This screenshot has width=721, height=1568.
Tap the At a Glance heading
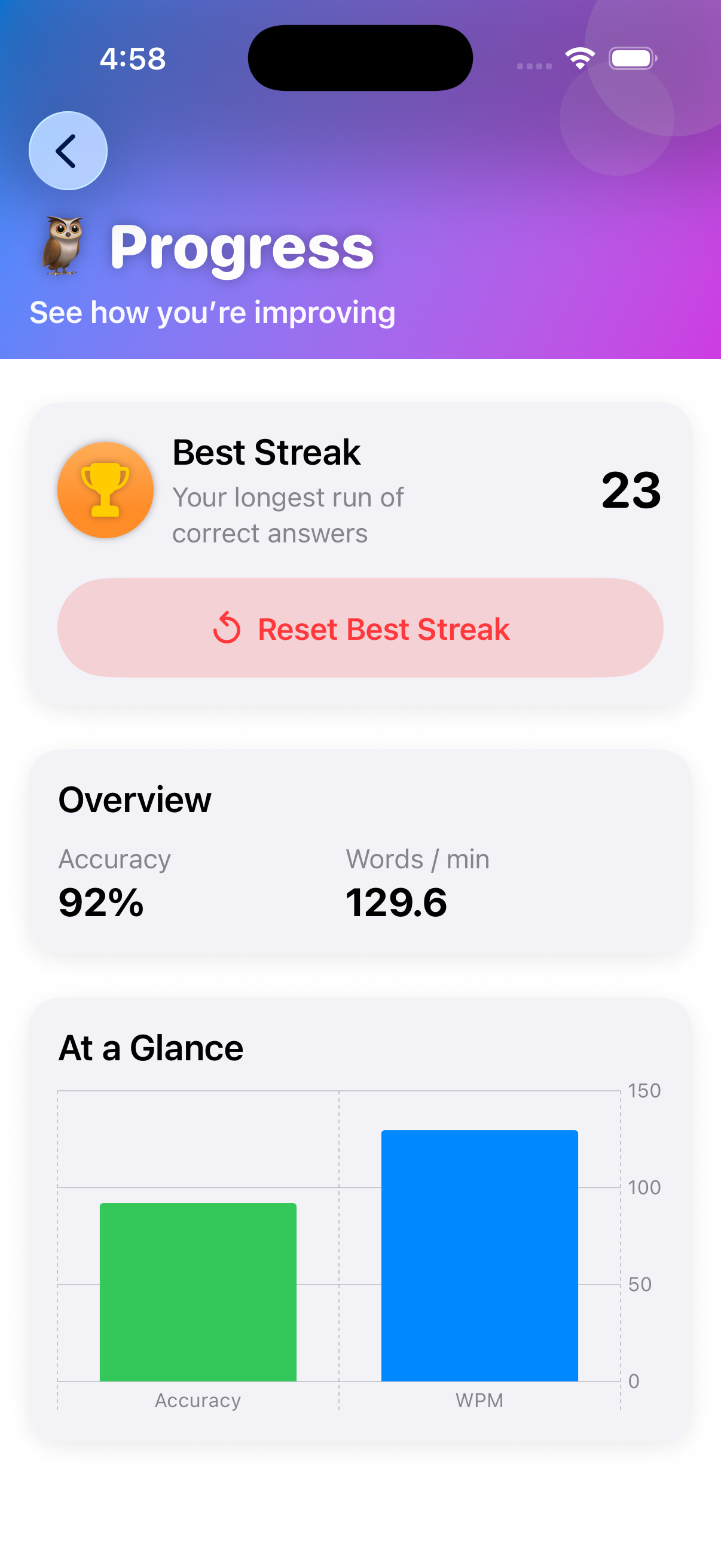pos(150,1048)
